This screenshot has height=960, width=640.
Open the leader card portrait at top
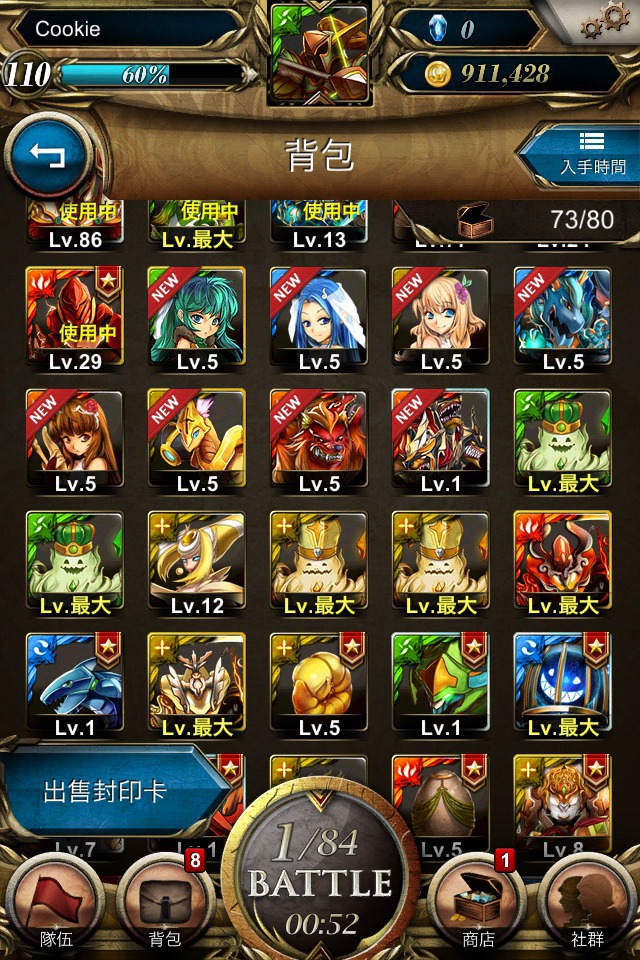(320, 52)
